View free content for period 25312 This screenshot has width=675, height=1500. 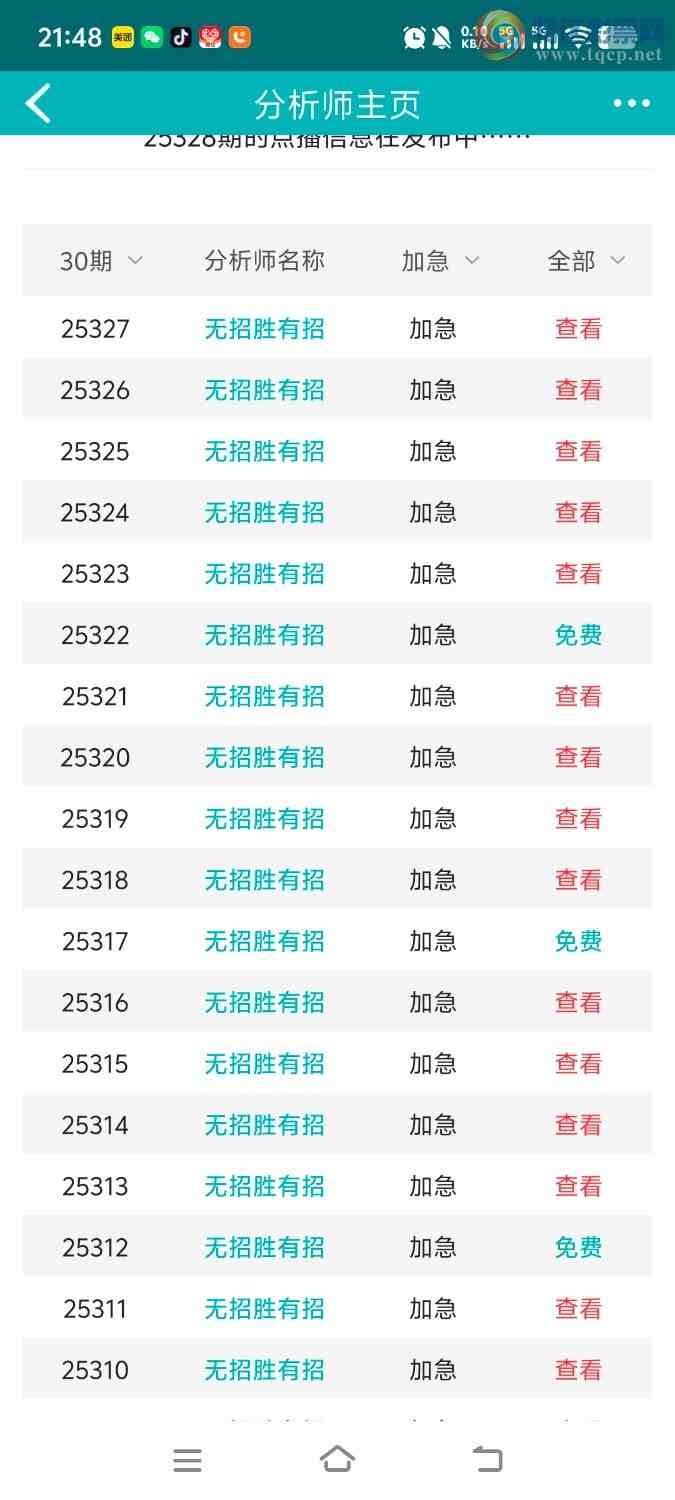pos(578,1247)
